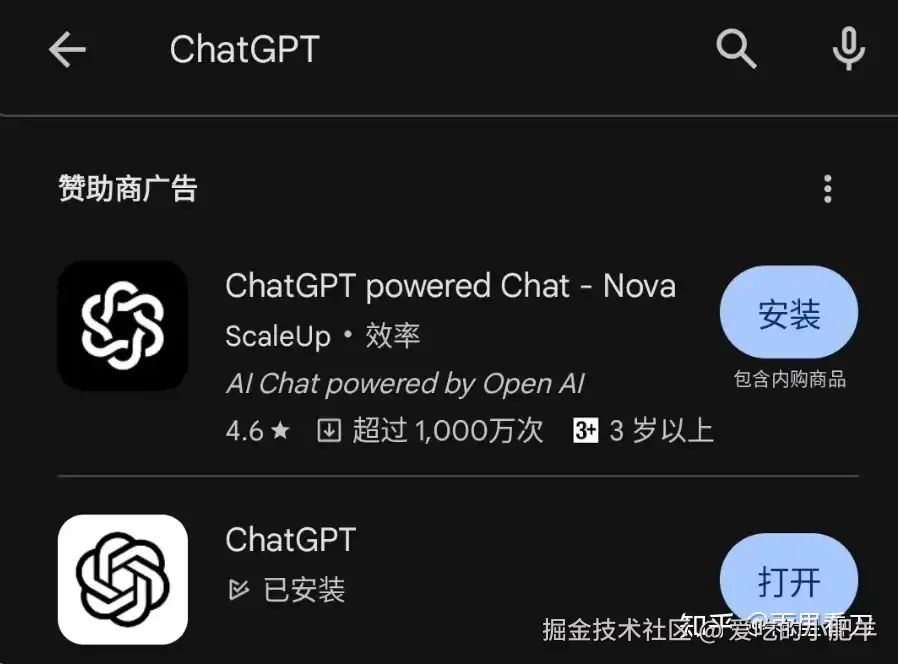
Task: Open the ChatGPT powered Chat - Nova listing
Action: pos(450,287)
